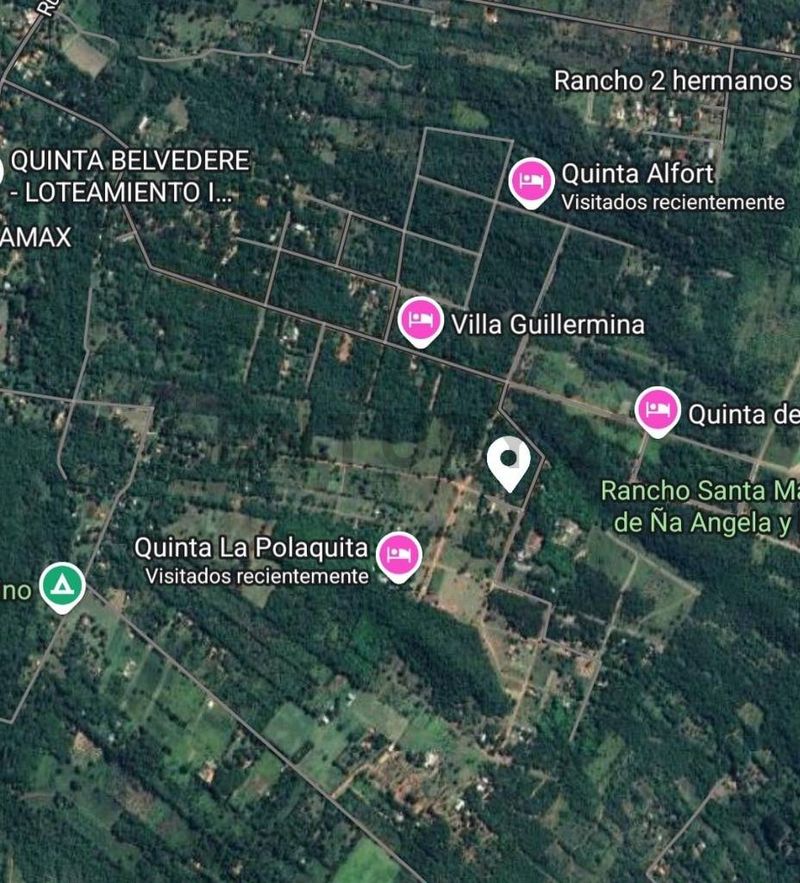Open the pink lodging pin beside Quinta de

pyautogui.click(x=658, y=410)
